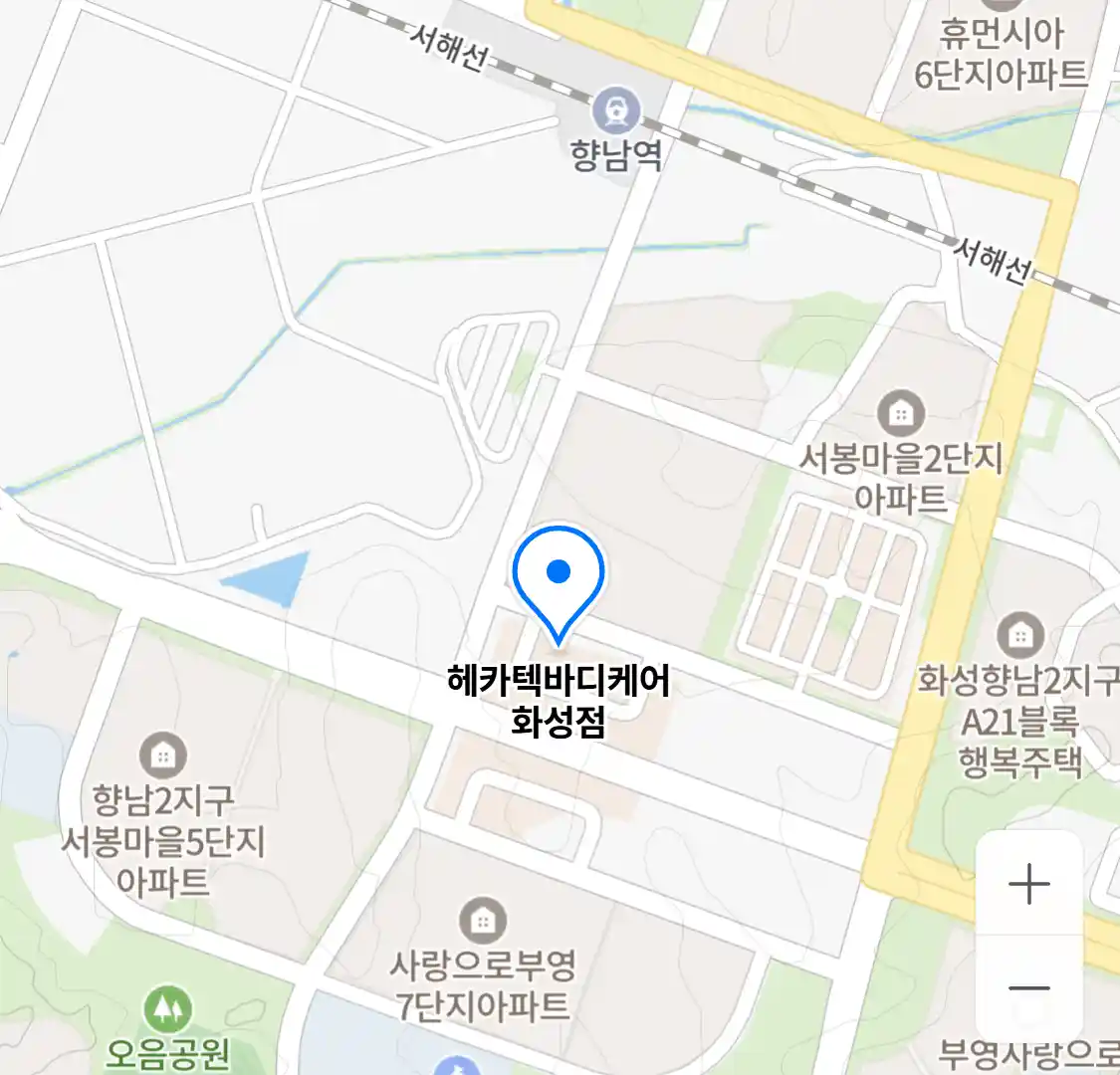Select 향남2지구 서봉마을5단지 아파트 marker
The height and width of the screenshot is (1075, 1120).
[x=162, y=755]
